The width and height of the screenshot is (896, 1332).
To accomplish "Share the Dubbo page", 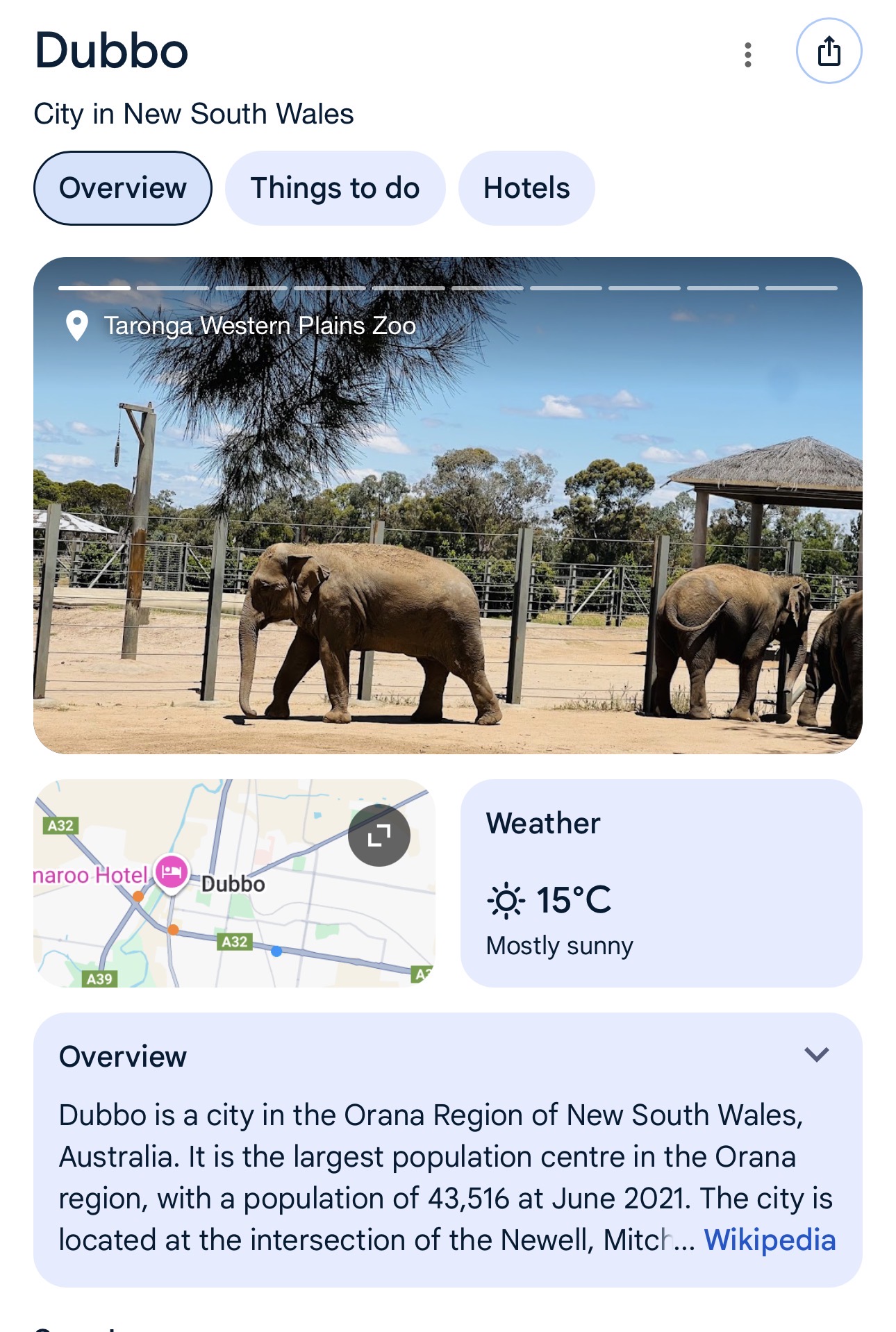I will click(x=829, y=51).
